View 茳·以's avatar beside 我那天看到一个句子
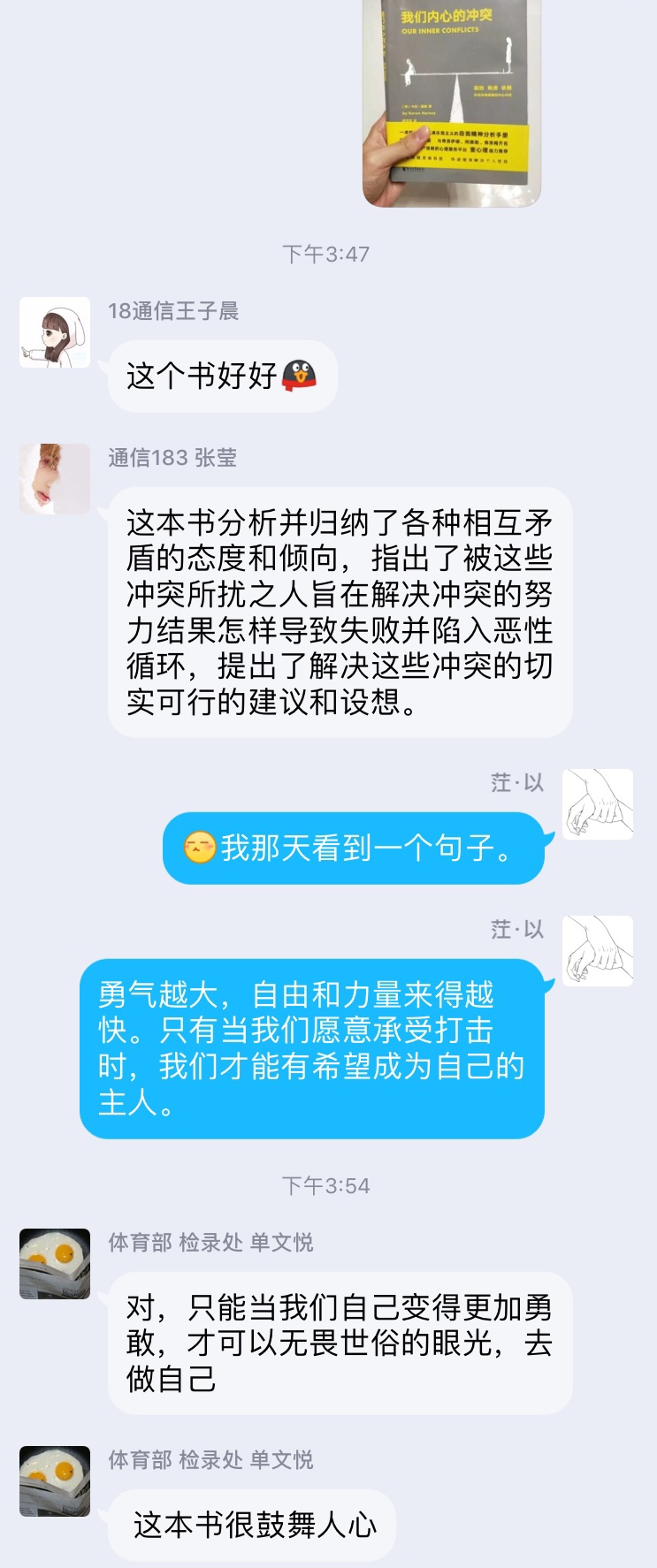Screen dimensions: 657x1568 click(598, 804)
